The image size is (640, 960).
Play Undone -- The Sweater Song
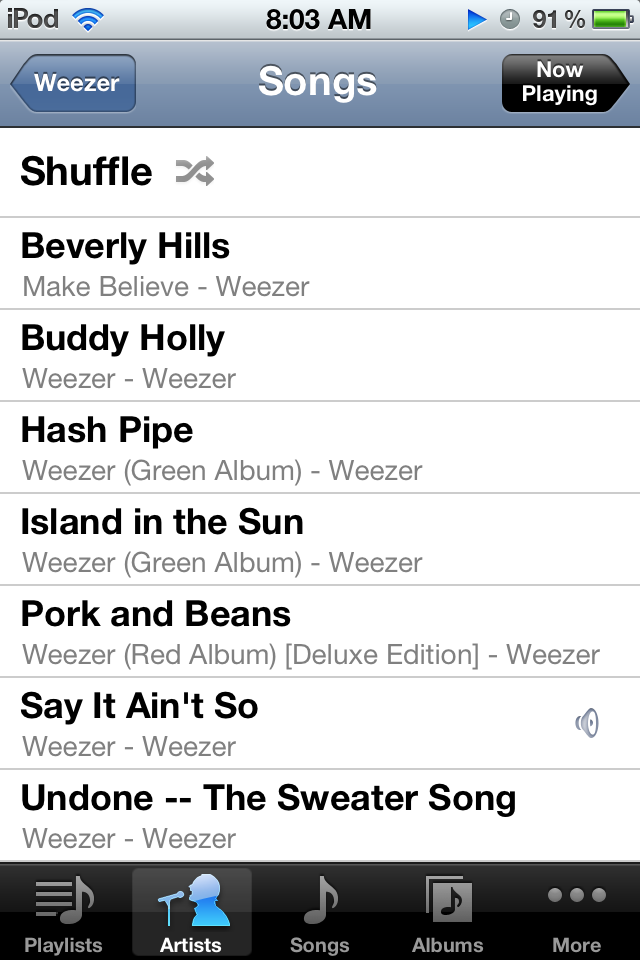click(x=320, y=816)
